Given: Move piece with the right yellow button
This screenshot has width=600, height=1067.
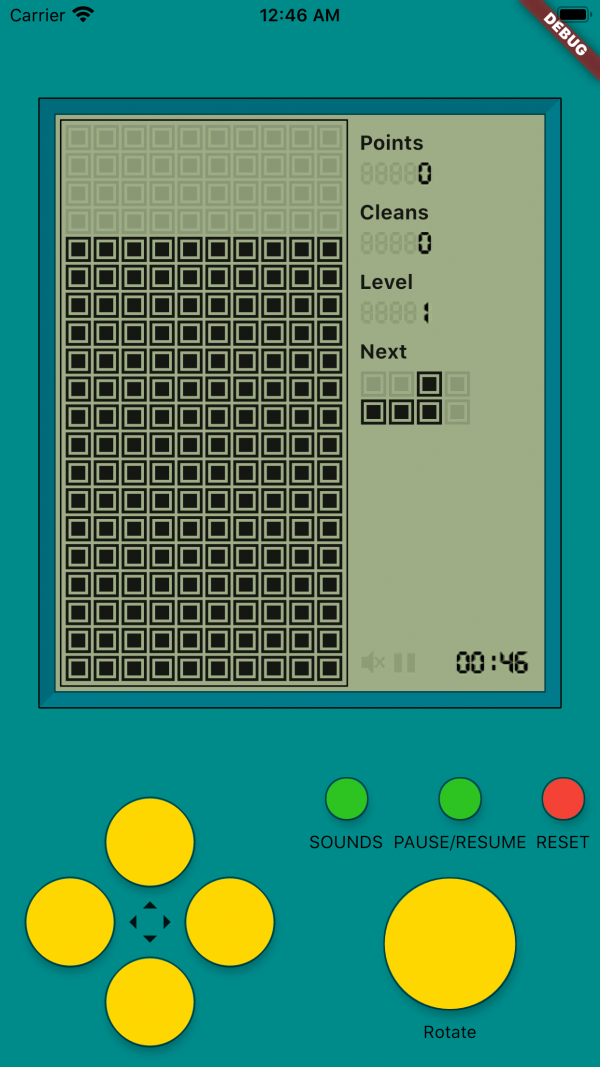Looking at the screenshot, I should coord(230,922).
